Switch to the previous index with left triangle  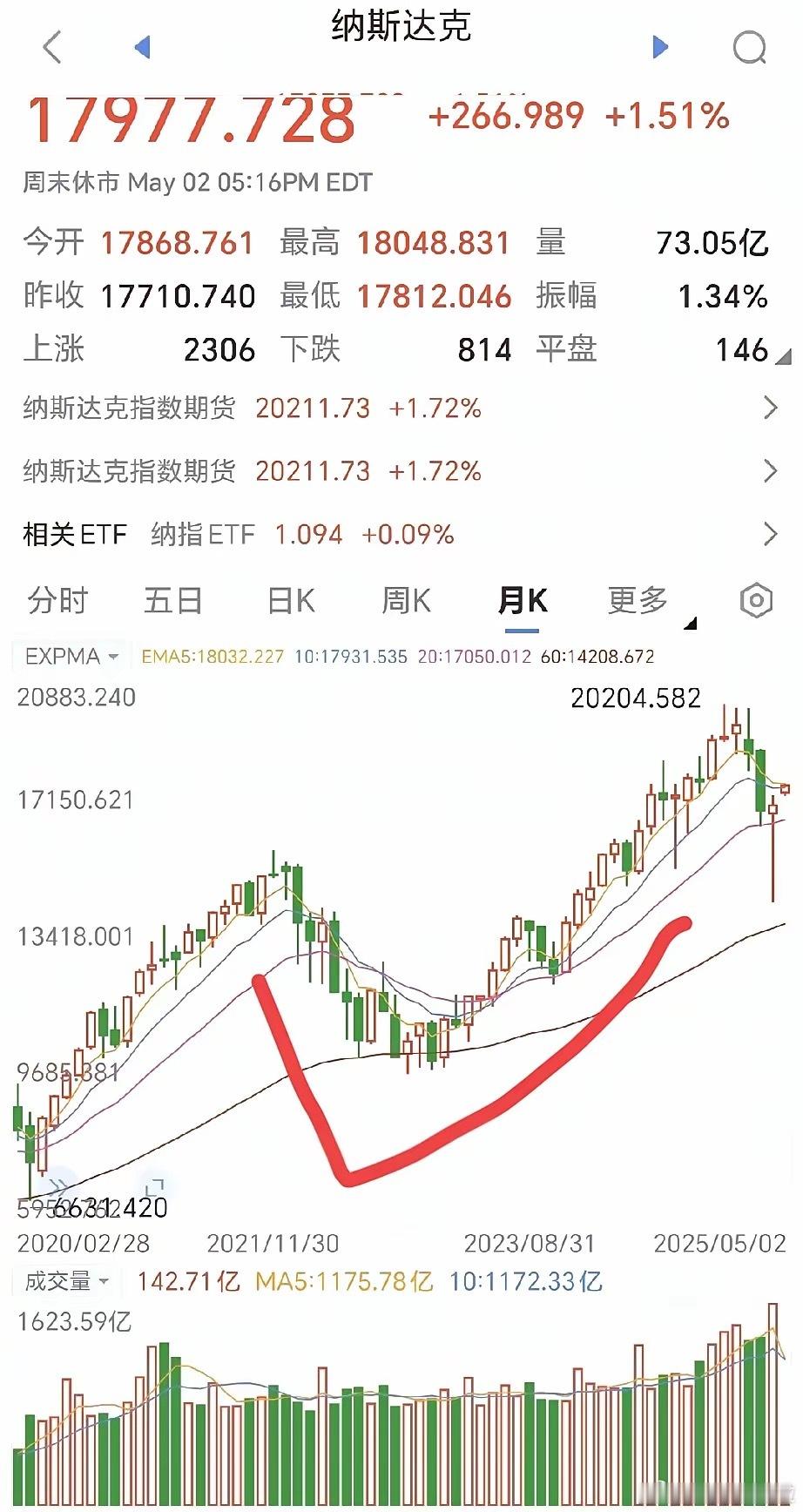tap(143, 47)
